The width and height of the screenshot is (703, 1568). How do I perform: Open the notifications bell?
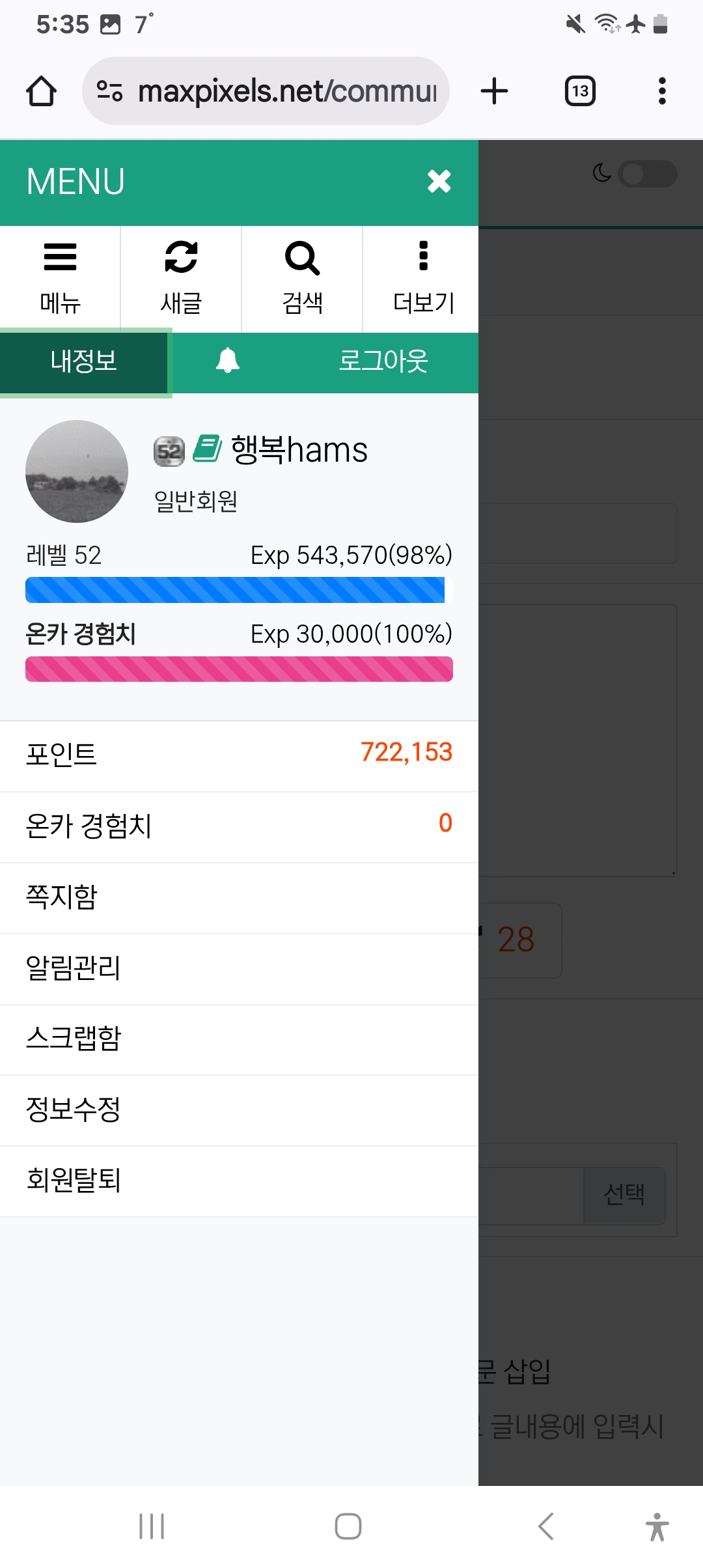[x=228, y=361]
